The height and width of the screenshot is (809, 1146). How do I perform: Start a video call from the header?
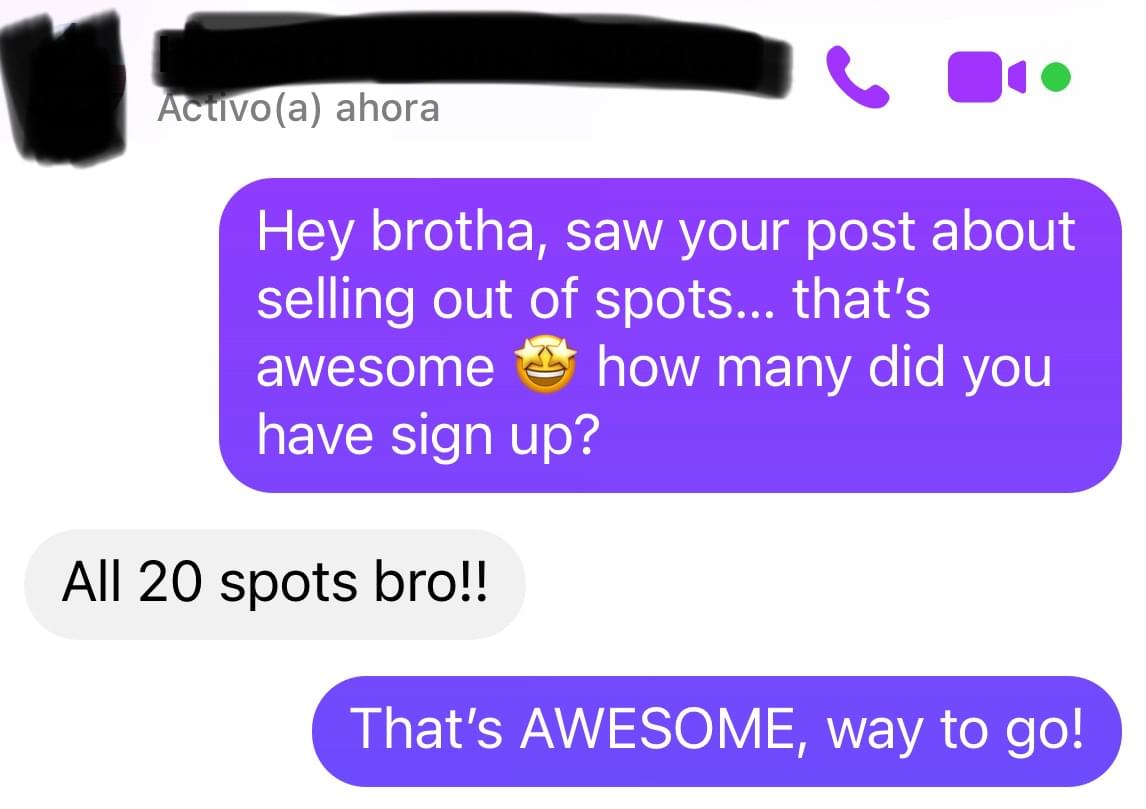click(984, 77)
